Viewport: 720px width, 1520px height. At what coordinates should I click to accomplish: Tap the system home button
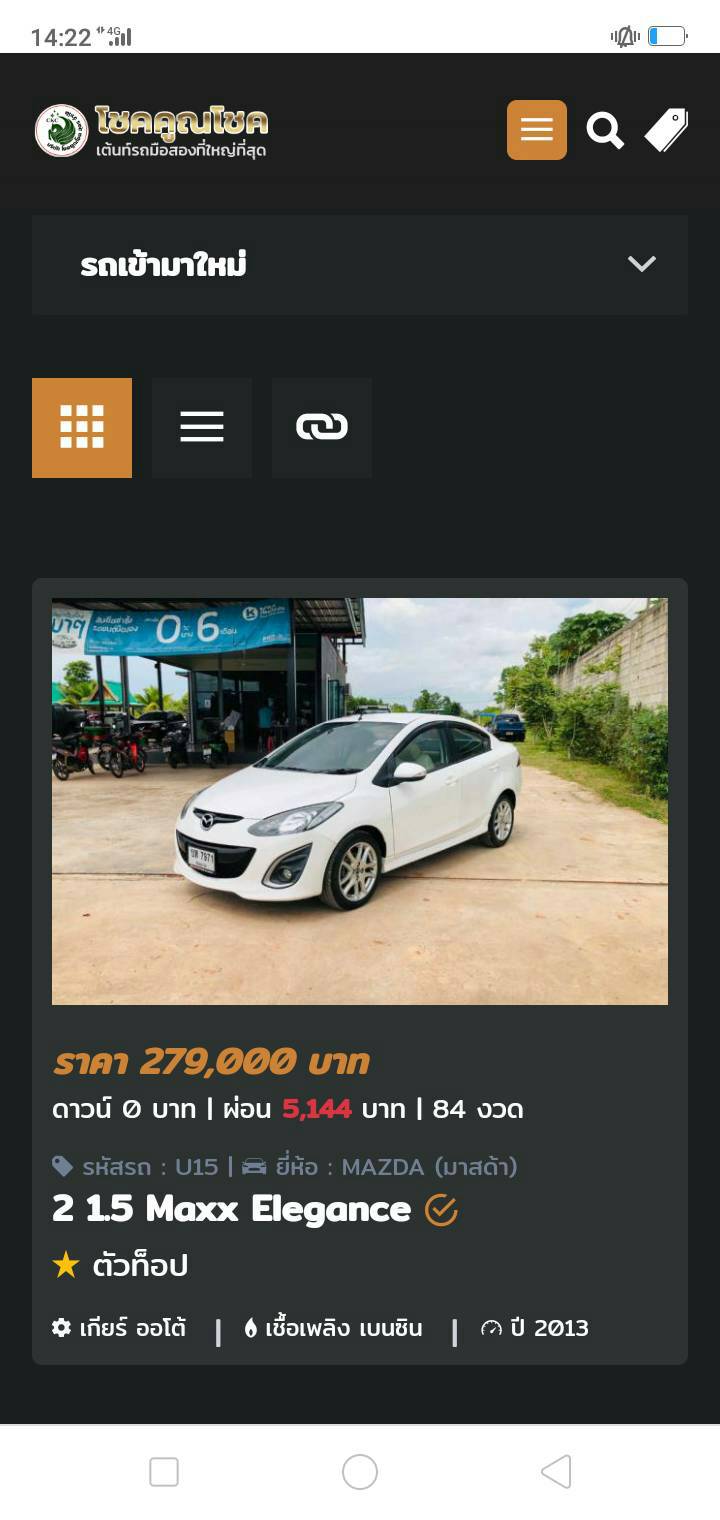[360, 1472]
